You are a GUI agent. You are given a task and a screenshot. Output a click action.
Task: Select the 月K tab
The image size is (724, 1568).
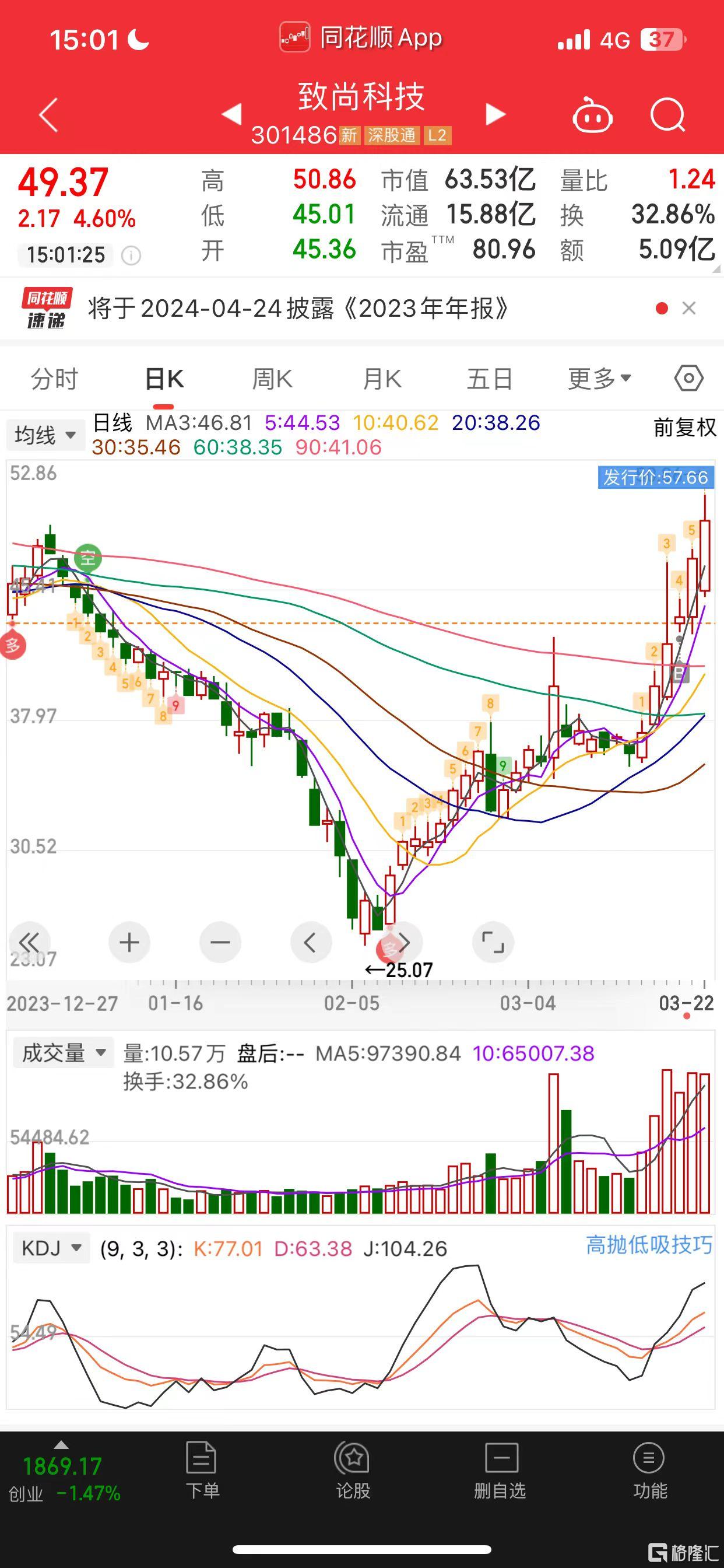point(381,379)
